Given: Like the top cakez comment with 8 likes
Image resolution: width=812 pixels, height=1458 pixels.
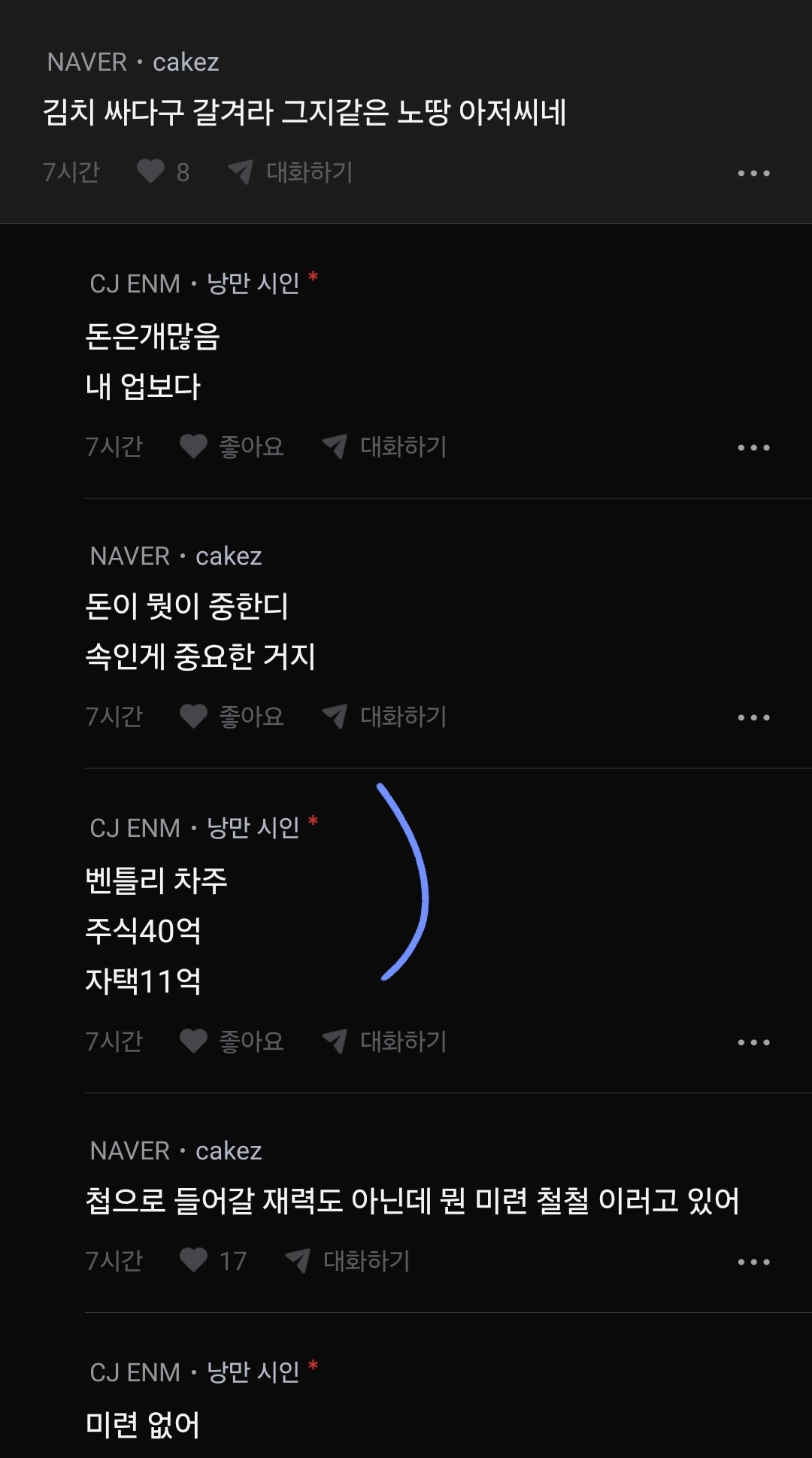Looking at the screenshot, I should click(151, 172).
